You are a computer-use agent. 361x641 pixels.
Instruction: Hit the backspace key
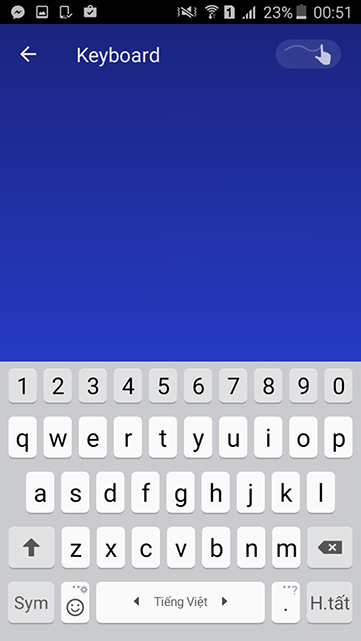[330, 547]
